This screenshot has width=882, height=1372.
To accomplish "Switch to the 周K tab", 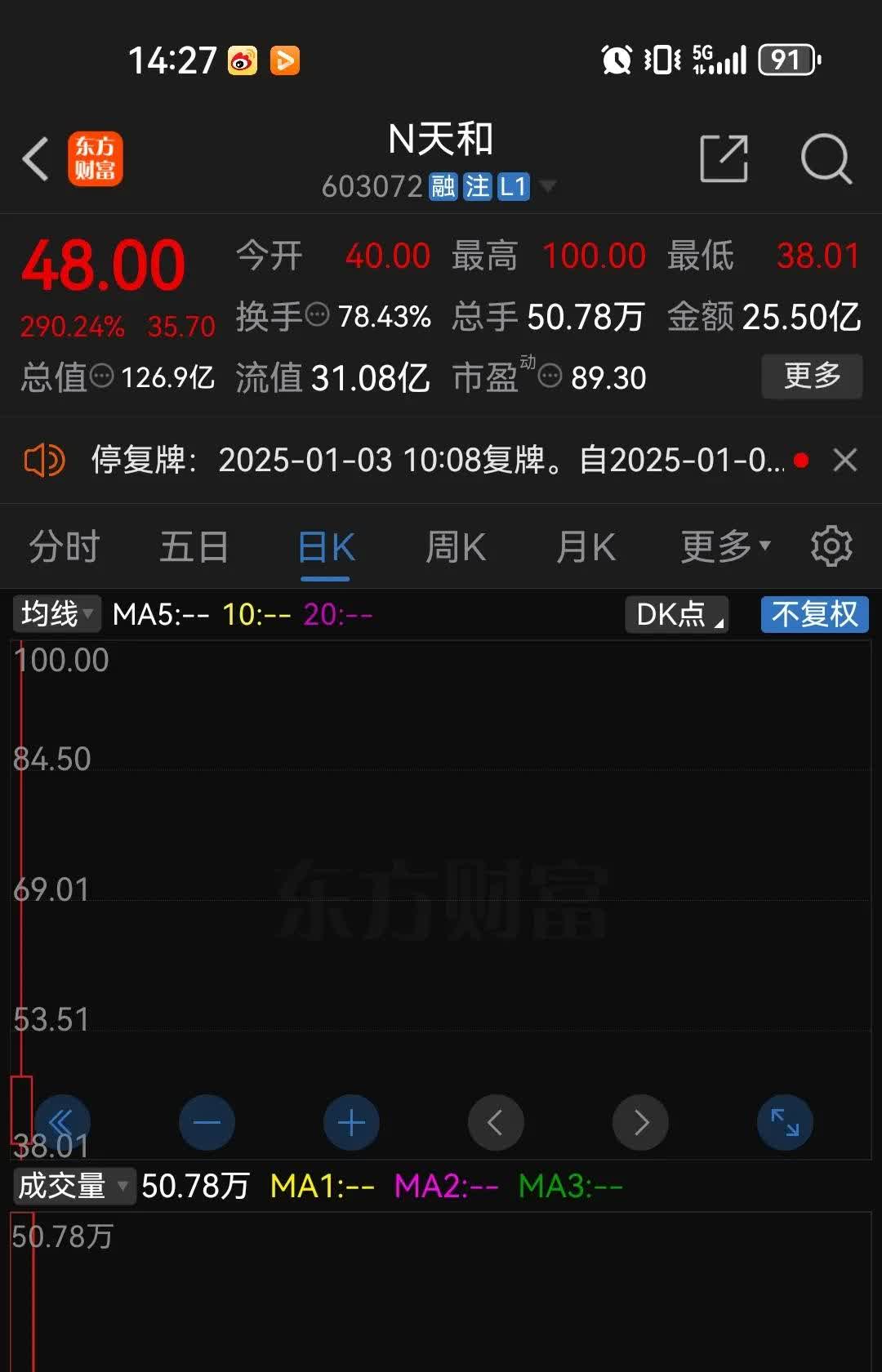I will coord(455,546).
